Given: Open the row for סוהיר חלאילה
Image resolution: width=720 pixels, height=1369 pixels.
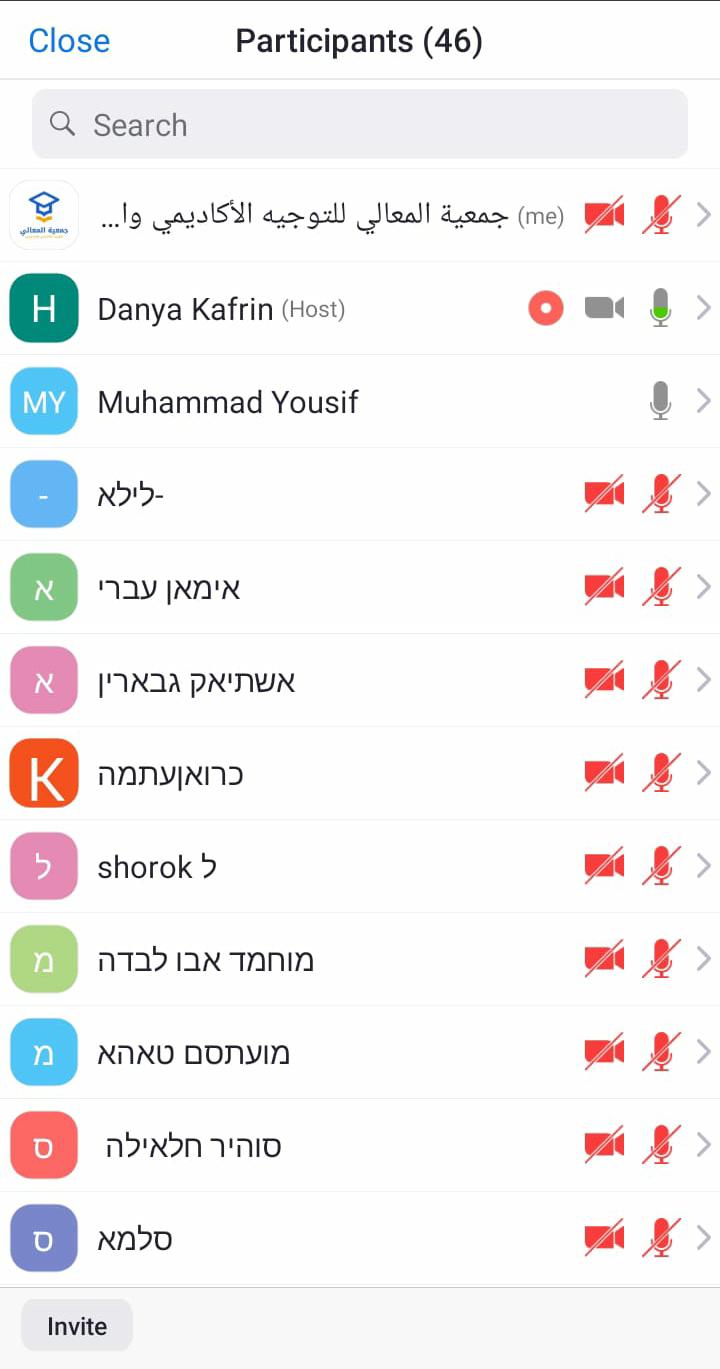Looking at the screenshot, I should 360,1145.
